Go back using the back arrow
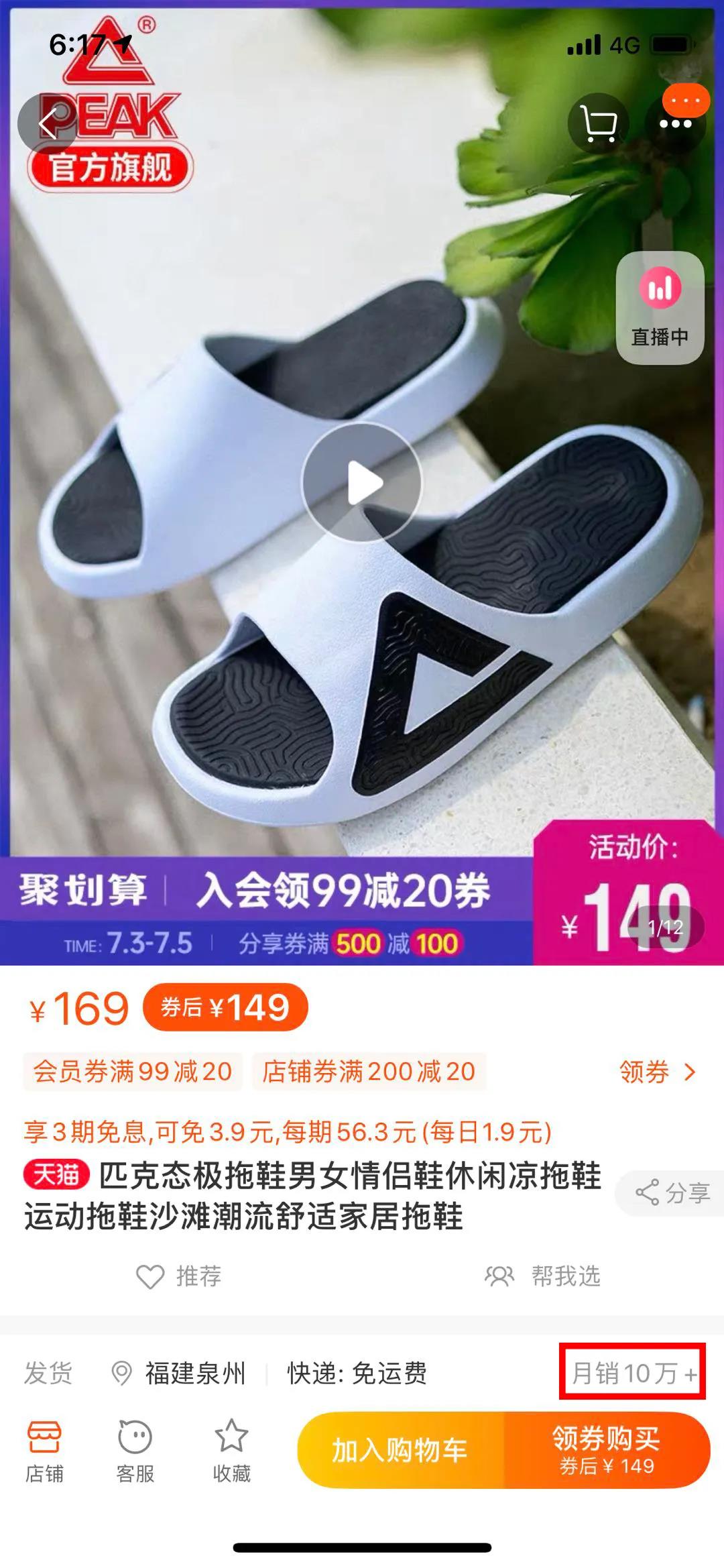This screenshot has width=724, height=1568. (x=47, y=124)
